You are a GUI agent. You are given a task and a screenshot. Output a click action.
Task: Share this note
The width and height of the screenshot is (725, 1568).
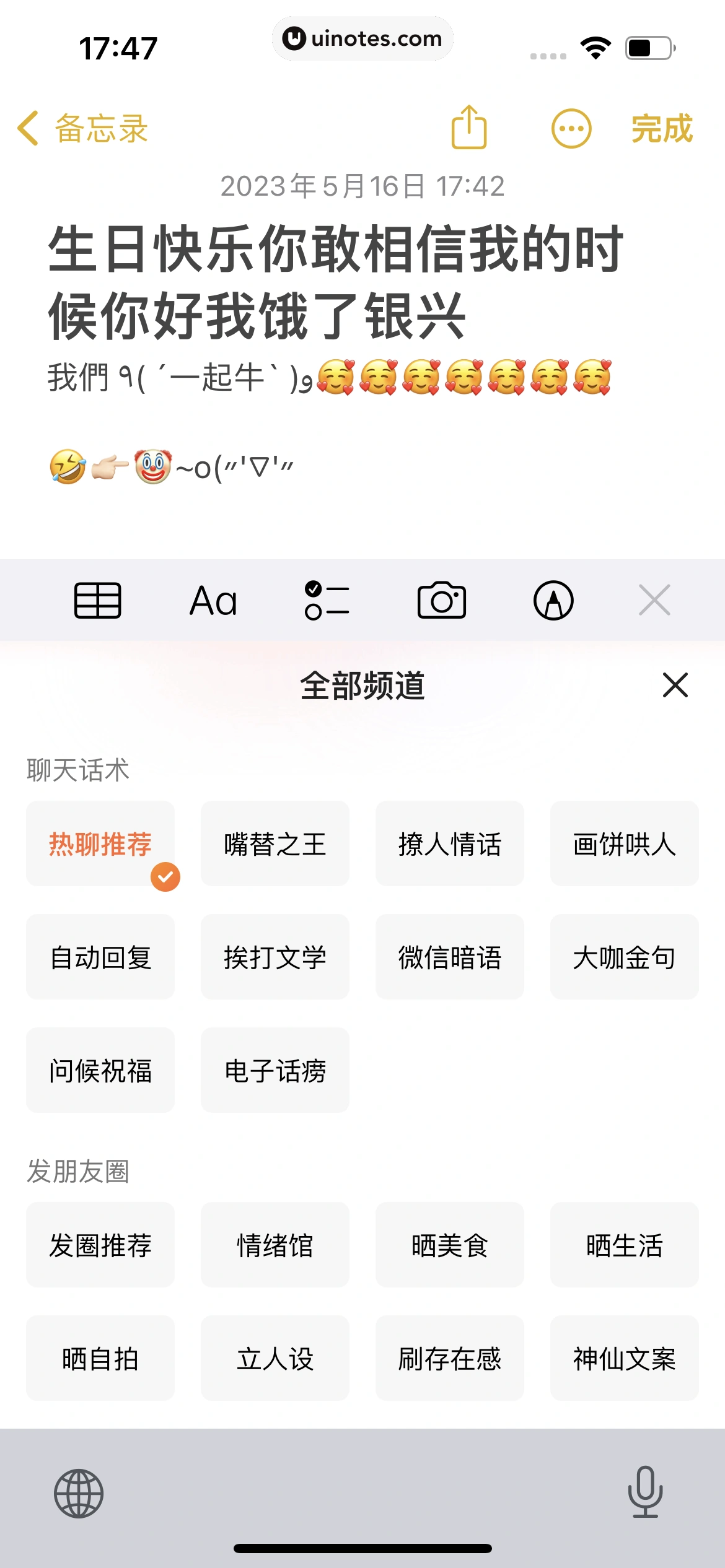(x=469, y=128)
